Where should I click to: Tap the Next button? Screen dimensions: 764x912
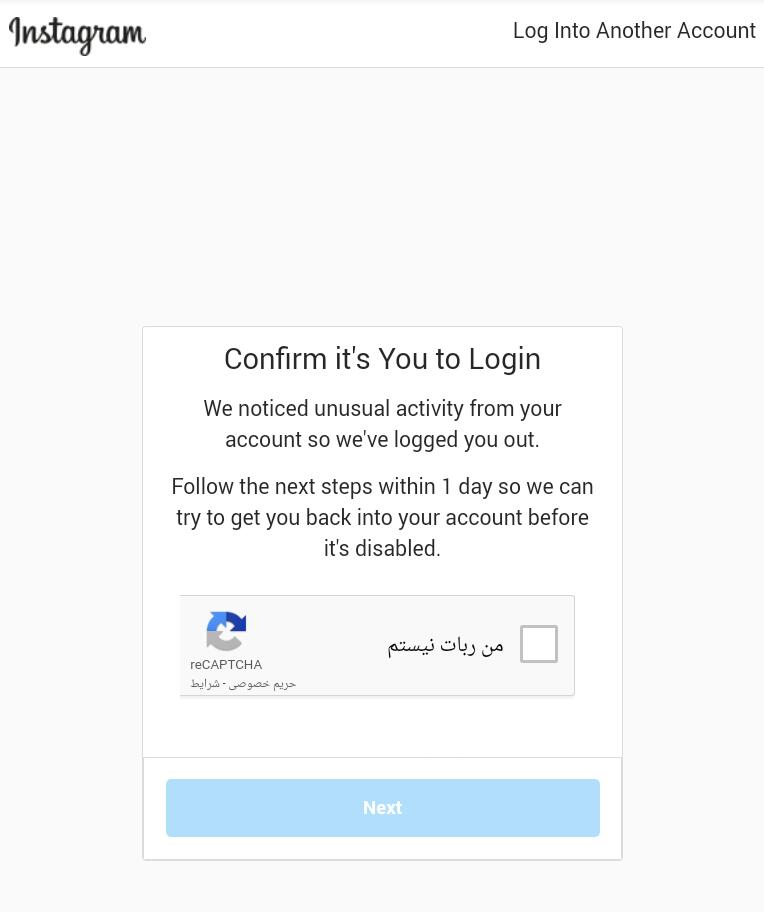click(382, 808)
